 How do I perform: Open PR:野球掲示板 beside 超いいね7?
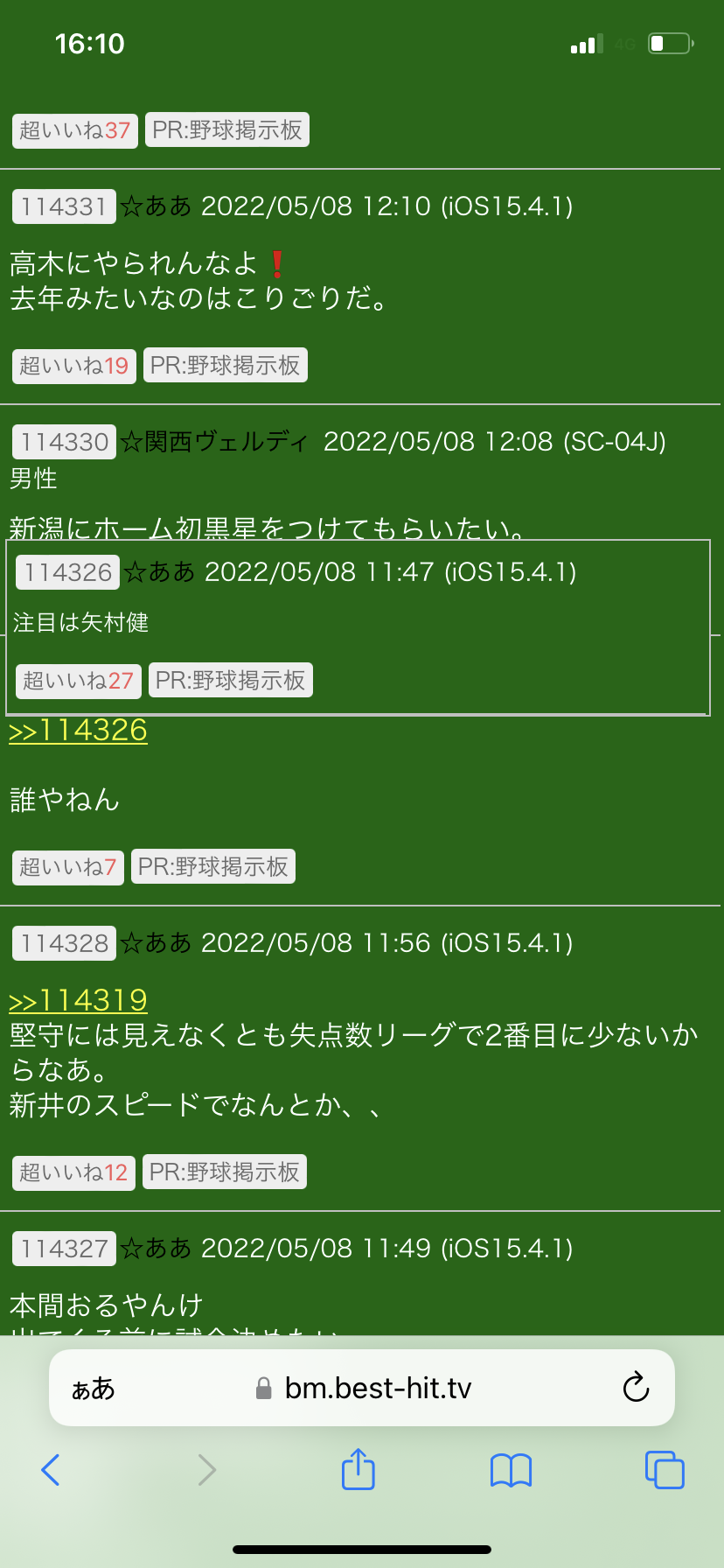coord(213,867)
